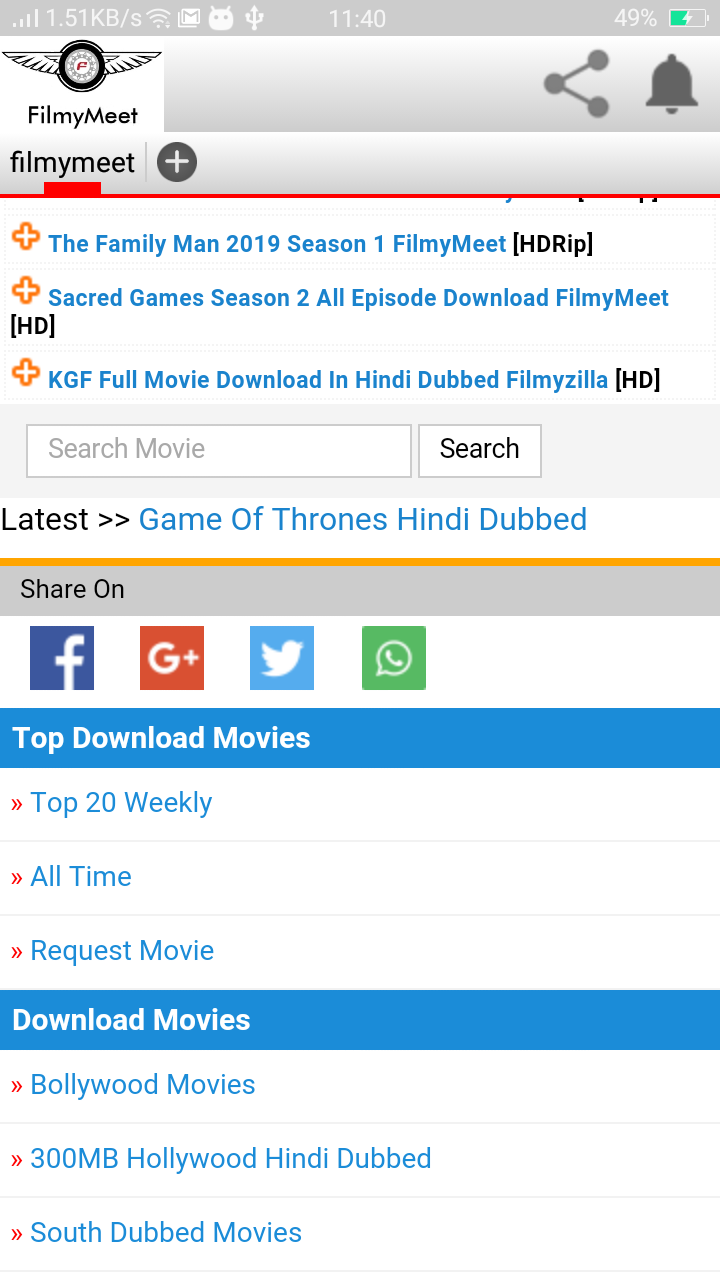Viewport: 720px width, 1280px height.
Task: Share on Google Plus
Action: pos(172,658)
